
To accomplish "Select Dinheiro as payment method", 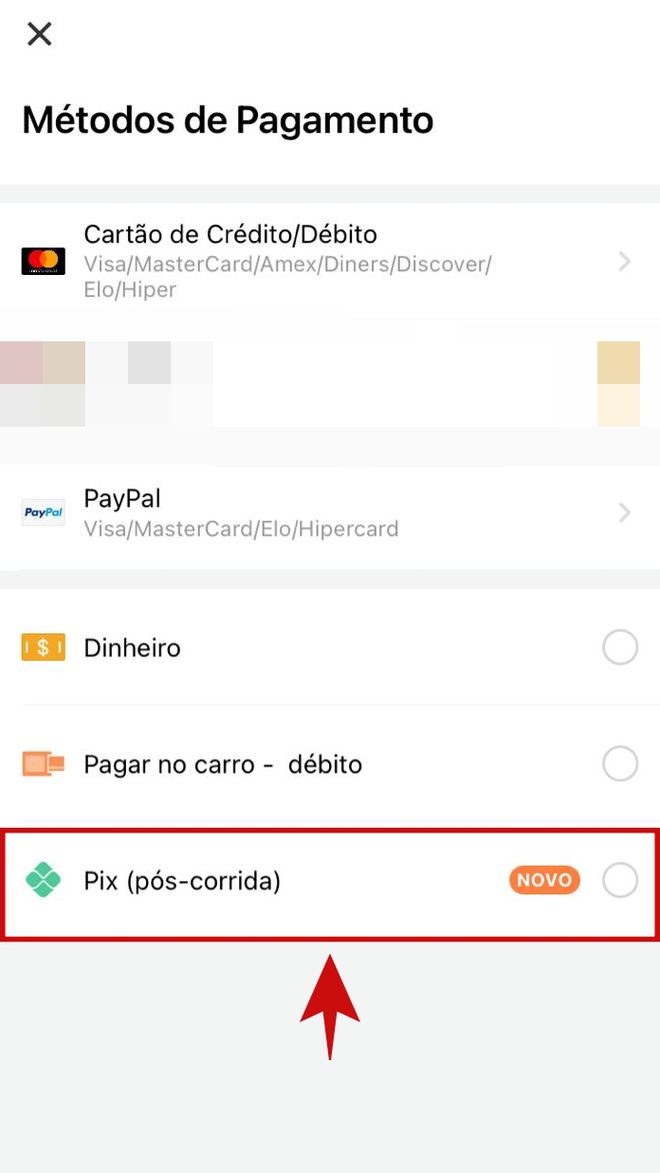I will [330, 647].
